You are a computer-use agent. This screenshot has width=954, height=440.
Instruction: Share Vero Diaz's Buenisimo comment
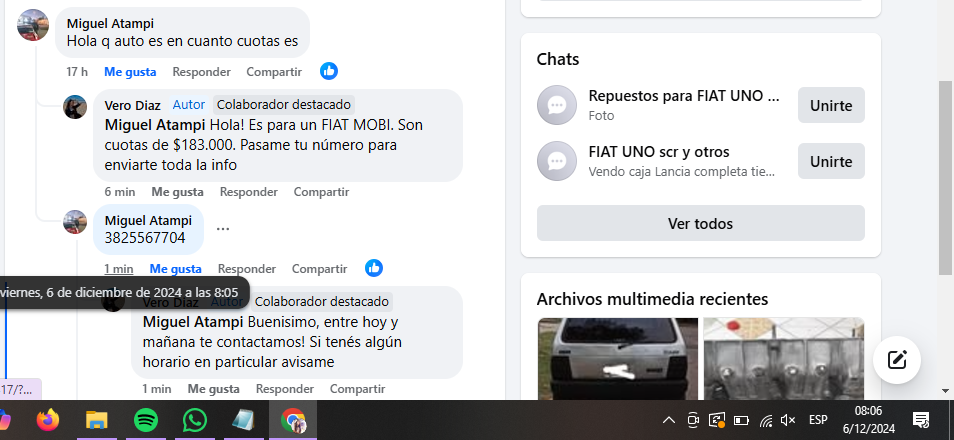[x=357, y=389]
